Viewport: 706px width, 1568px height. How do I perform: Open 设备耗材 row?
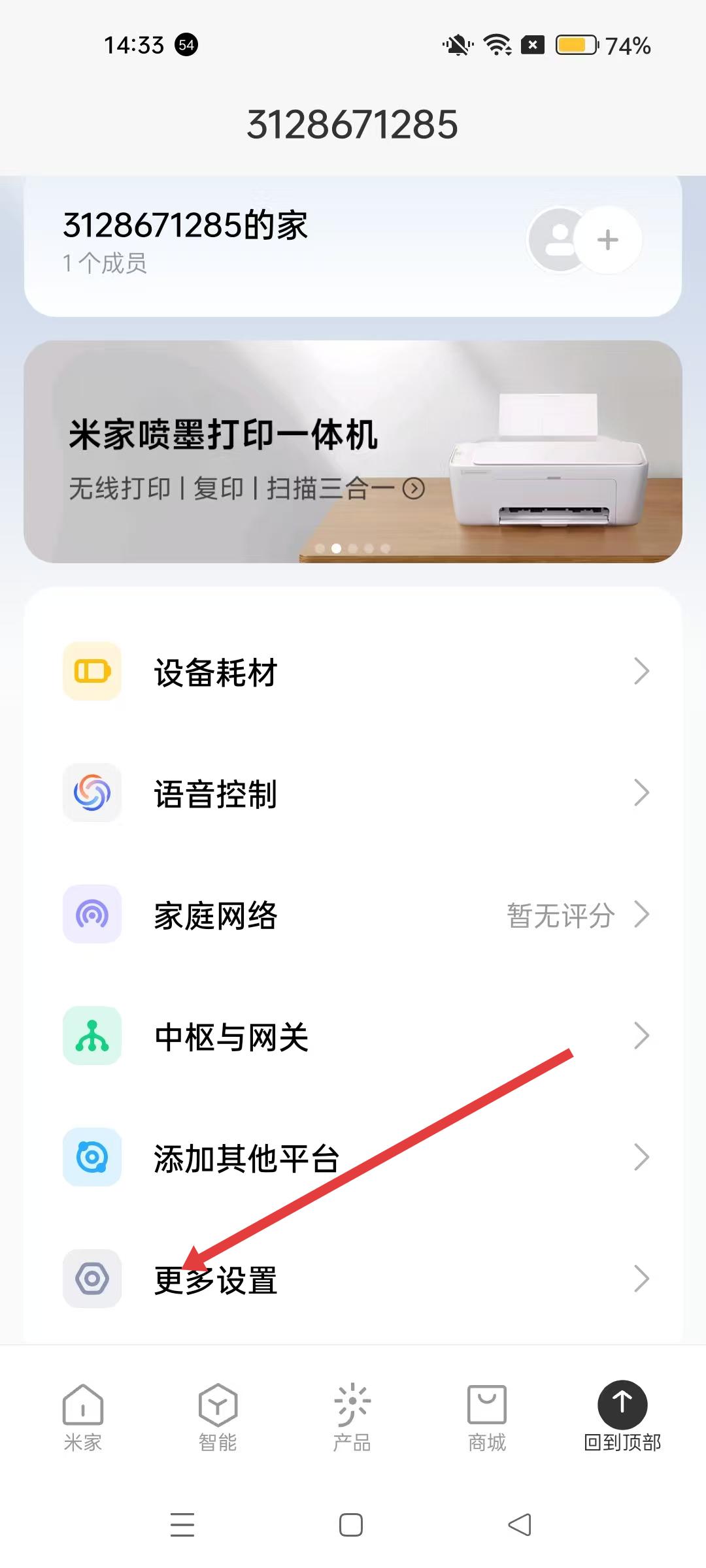pyautogui.click(x=353, y=672)
